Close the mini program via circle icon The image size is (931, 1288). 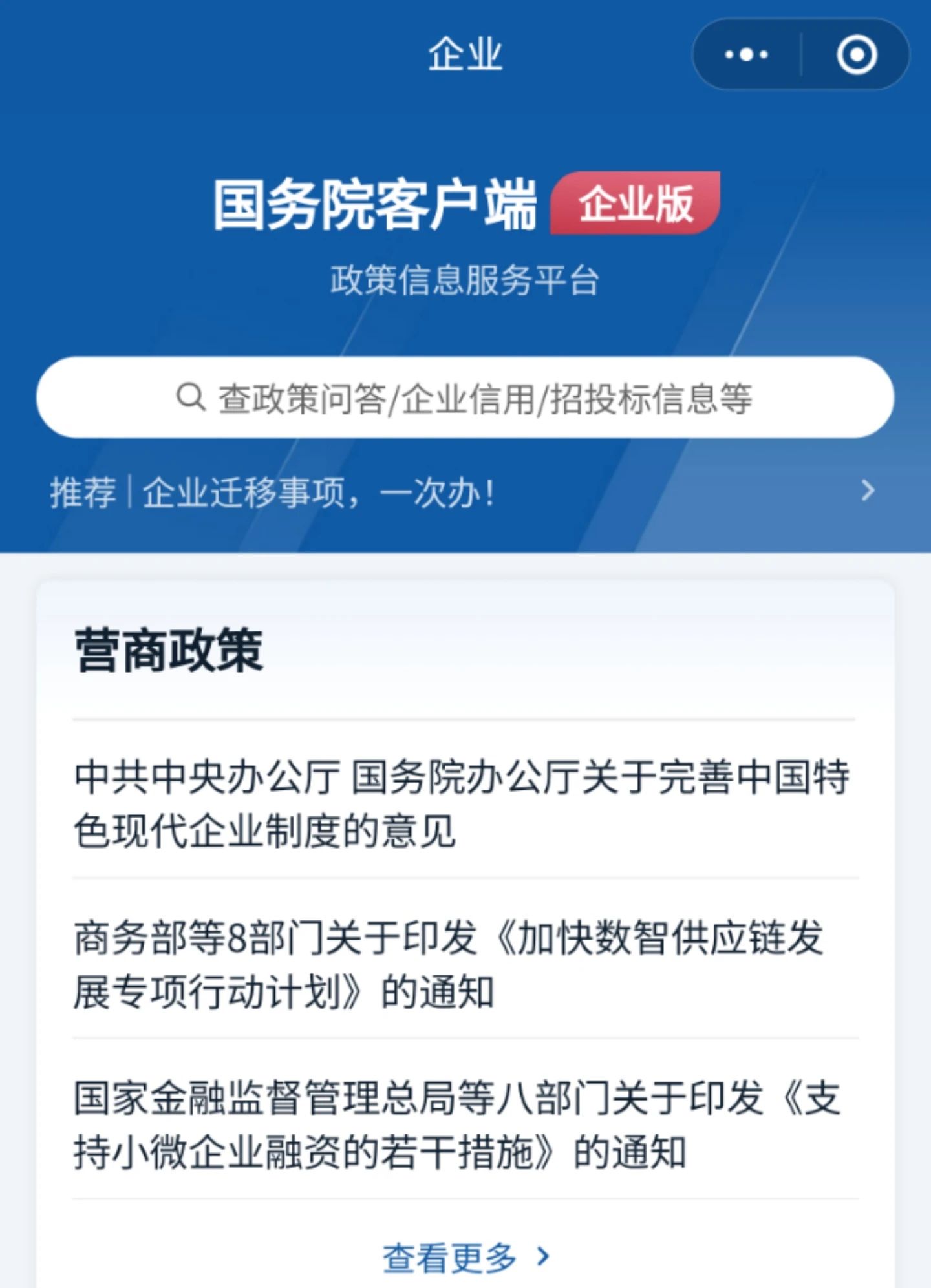tap(857, 55)
